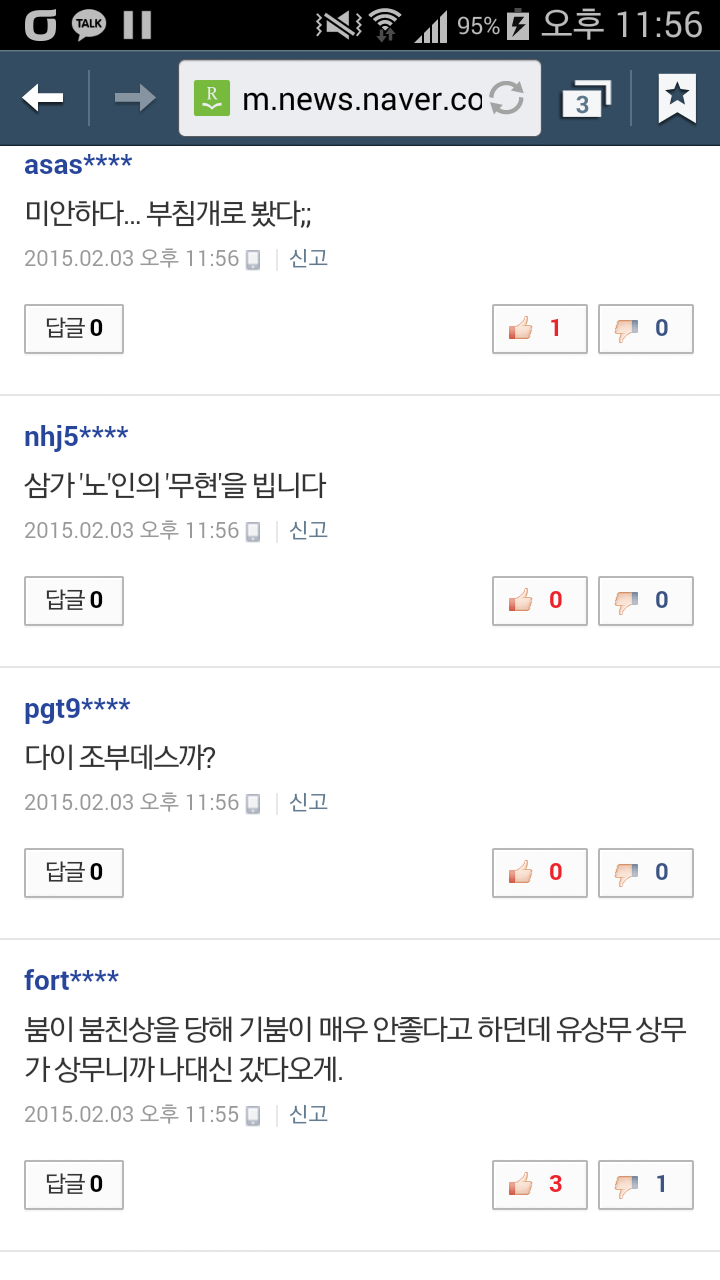
Task: Tap the m.news.naver.co address bar
Action: [360, 98]
